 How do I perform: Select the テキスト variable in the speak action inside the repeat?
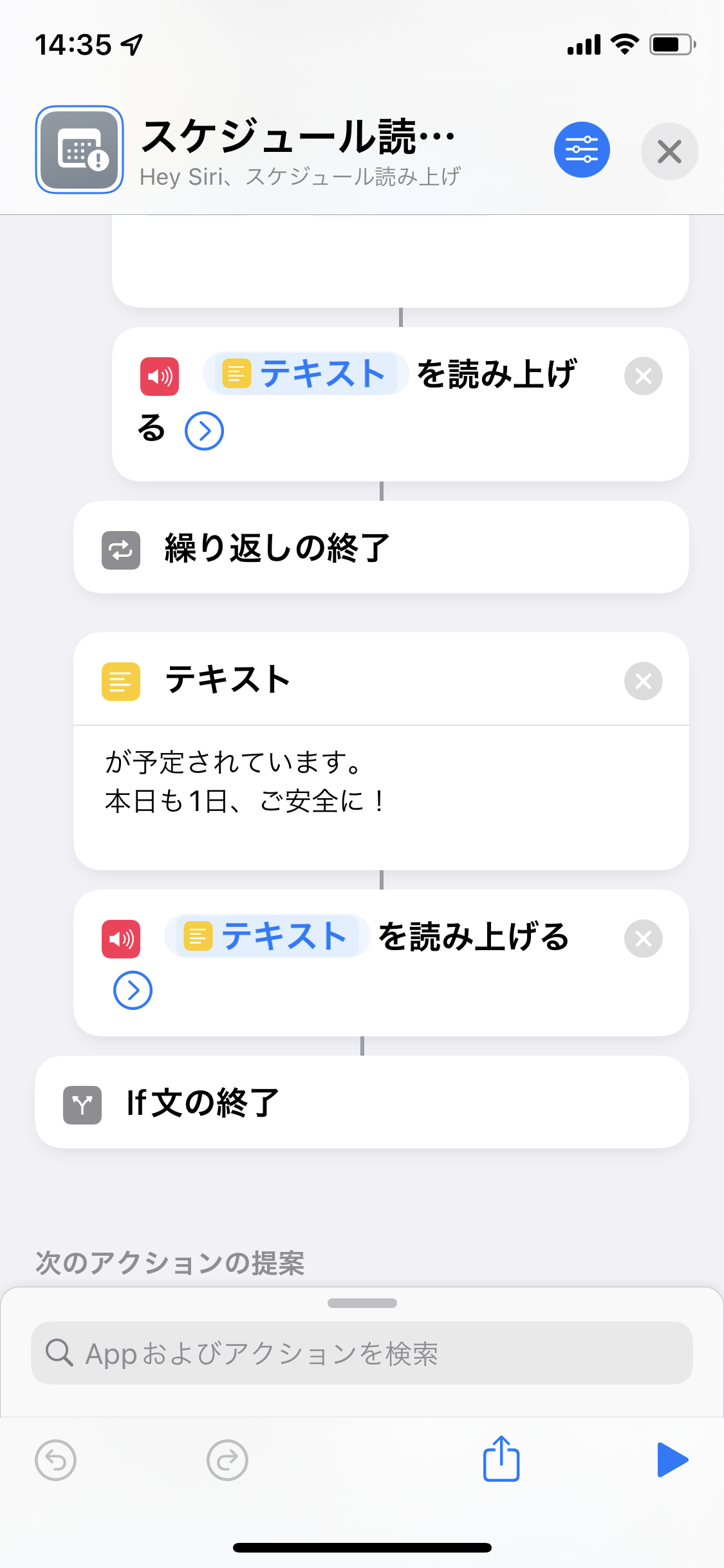[x=306, y=373]
